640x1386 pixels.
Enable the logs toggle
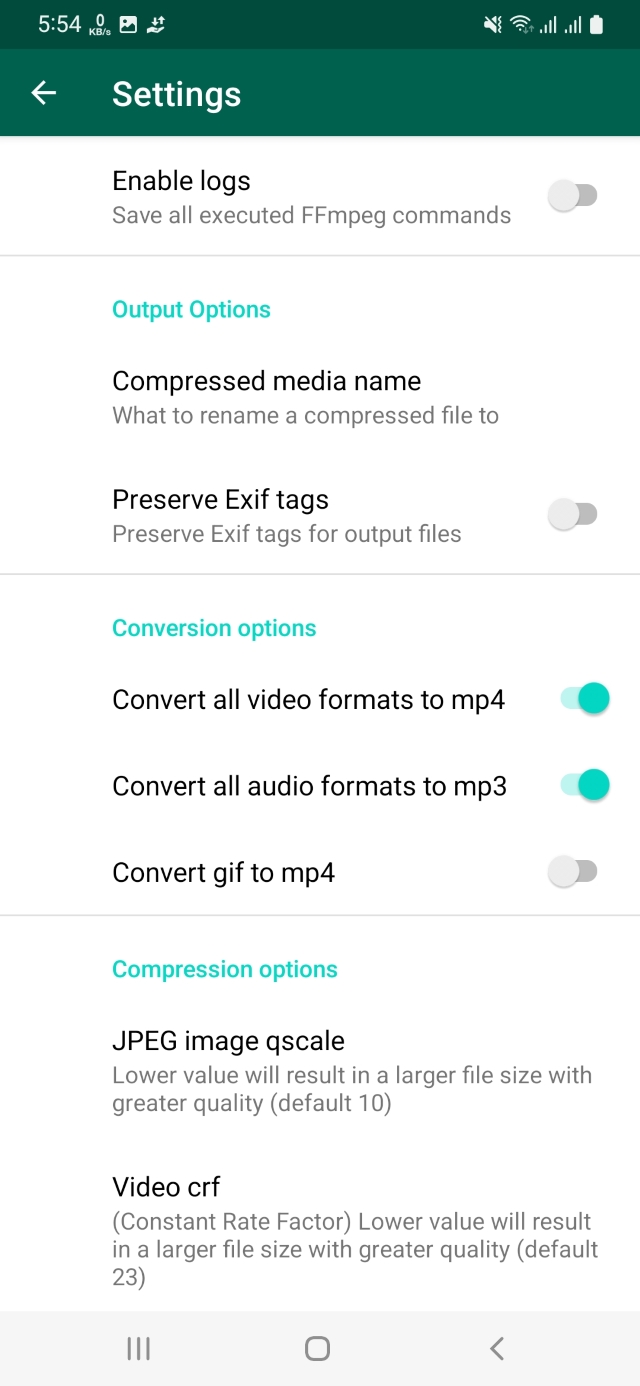pyautogui.click(x=573, y=196)
